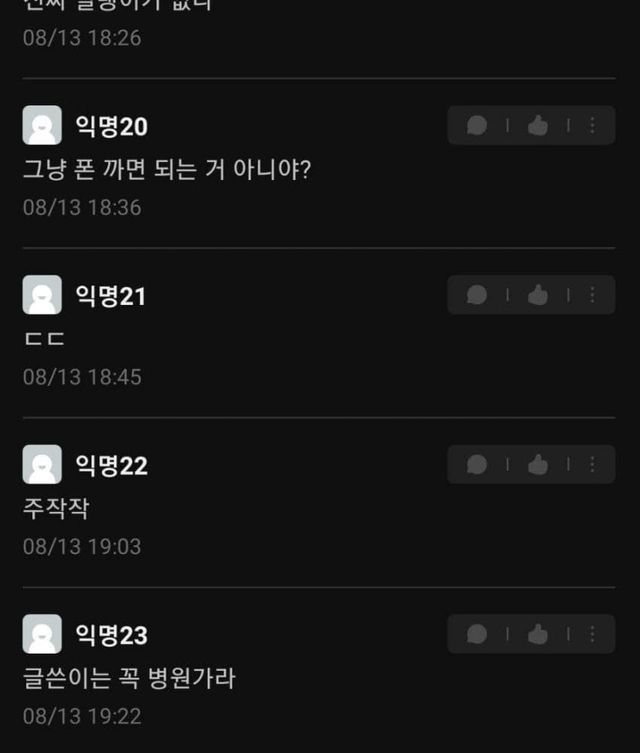This screenshot has width=640, height=753.
Task: Reply to 익명20's comment
Action: pyautogui.click(x=477, y=125)
